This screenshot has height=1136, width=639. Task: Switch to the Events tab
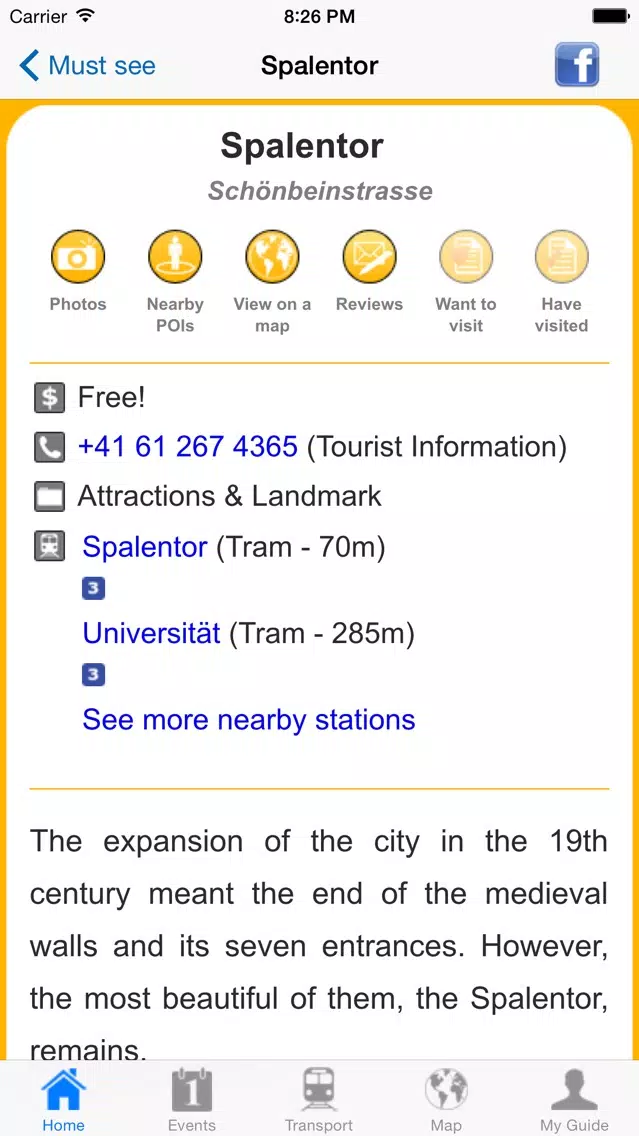191,1099
